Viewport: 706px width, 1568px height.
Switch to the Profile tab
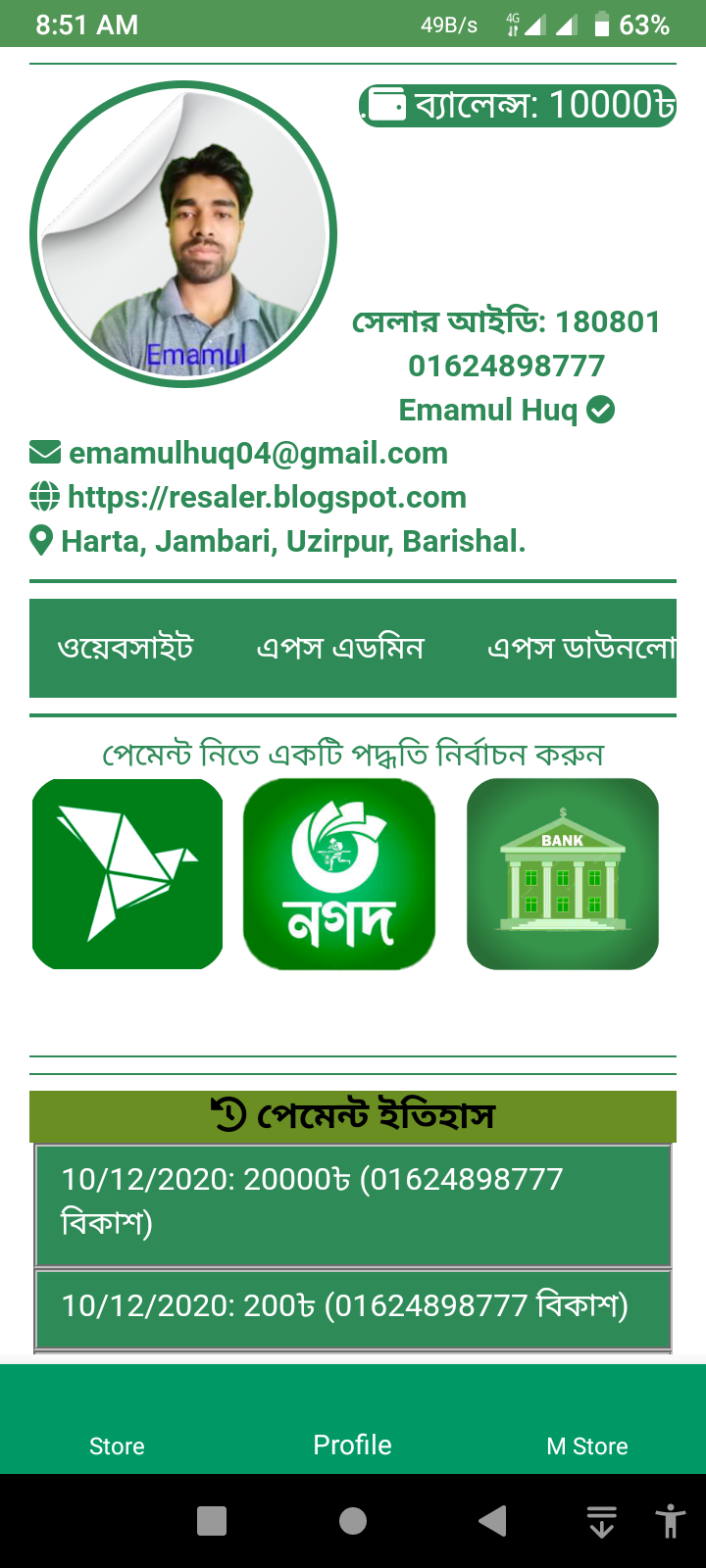pos(352,1445)
